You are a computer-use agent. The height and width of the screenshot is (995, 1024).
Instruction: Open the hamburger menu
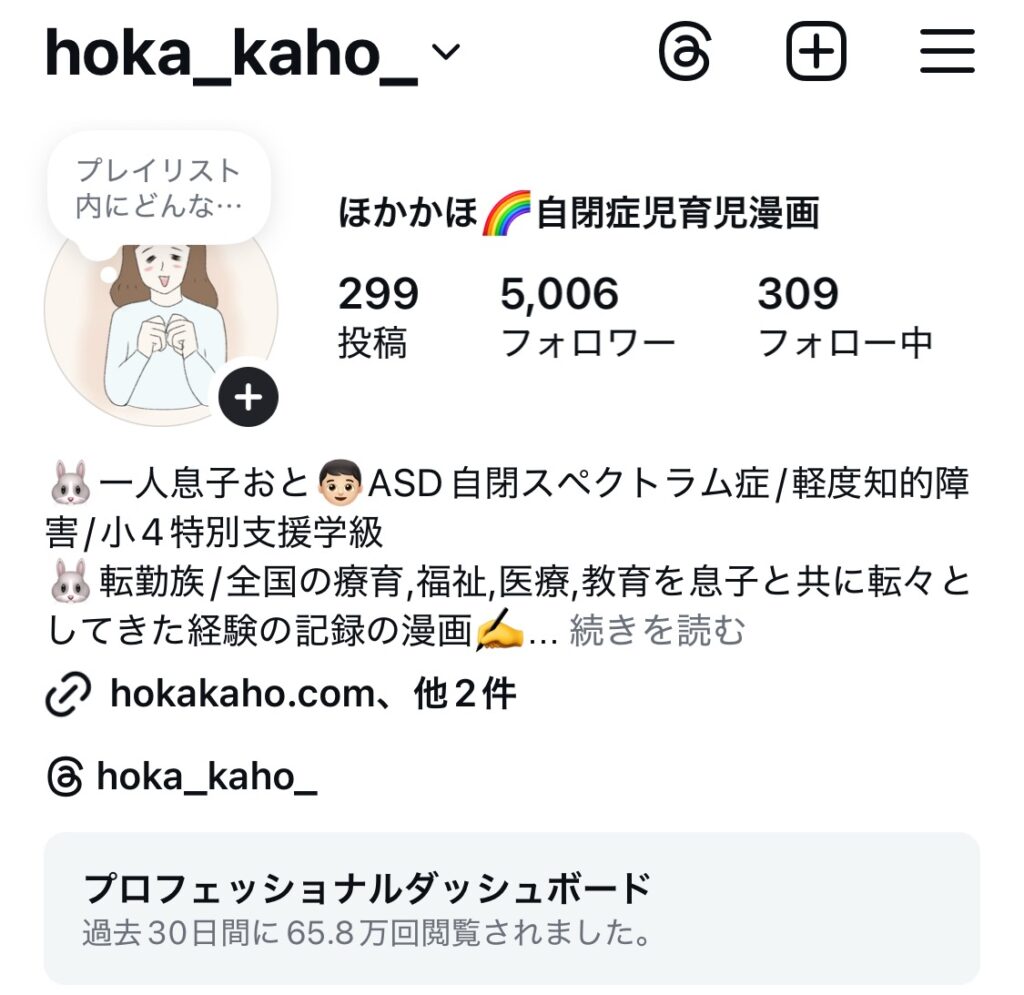tap(946, 50)
